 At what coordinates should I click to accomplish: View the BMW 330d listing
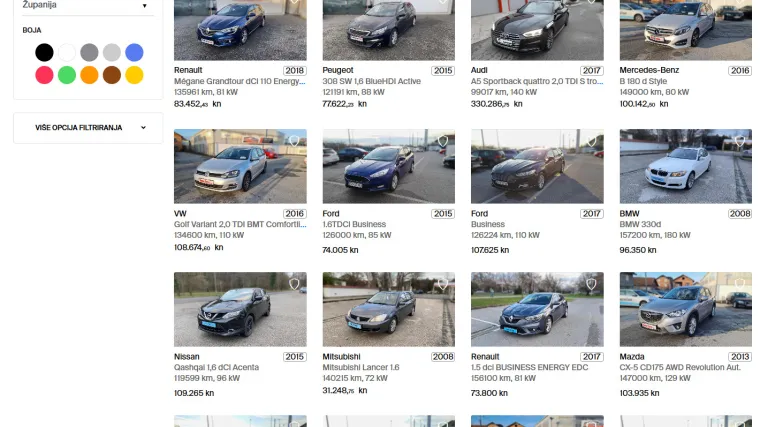point(685,166)
